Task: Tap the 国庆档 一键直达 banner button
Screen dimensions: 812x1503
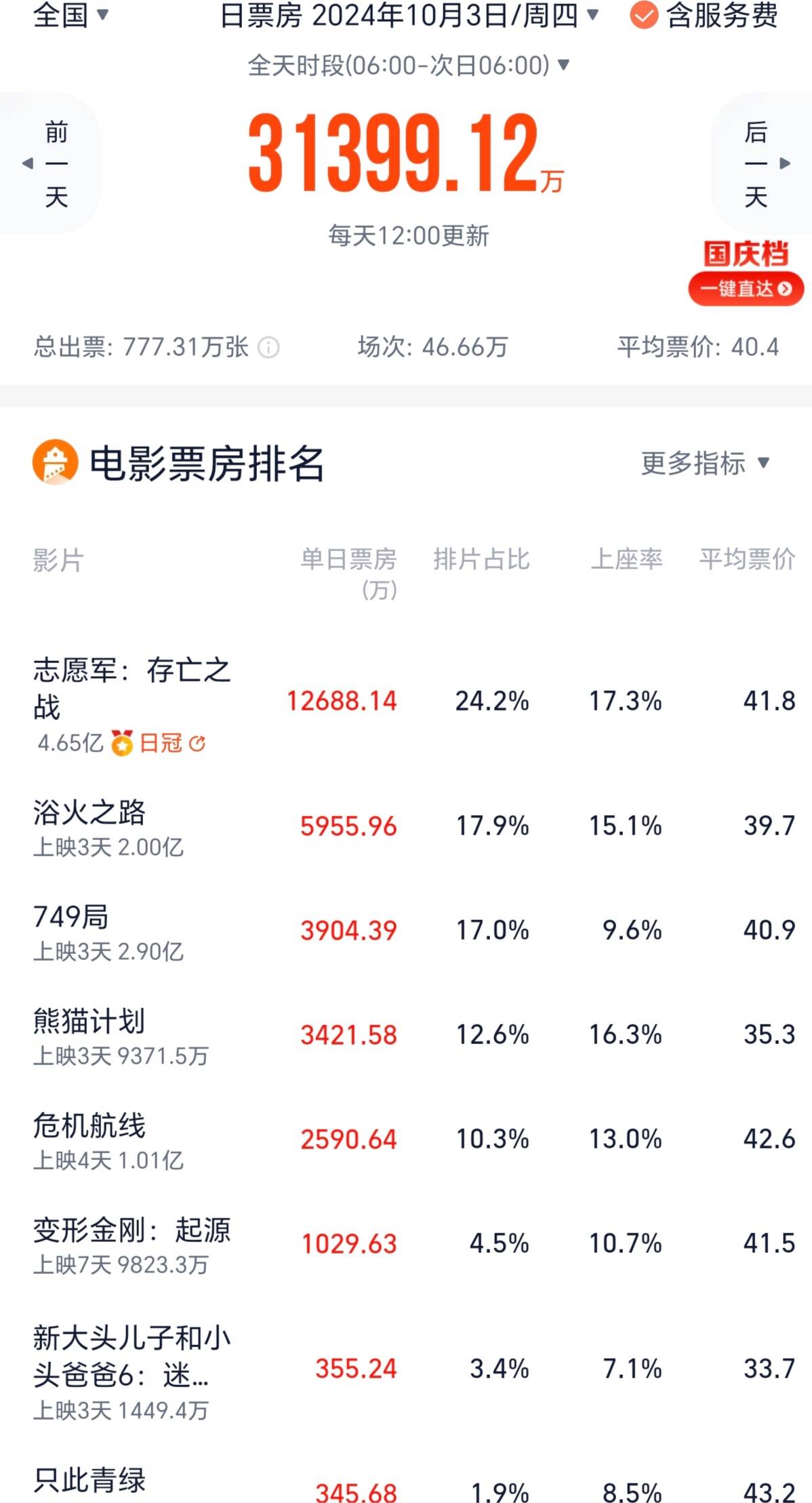Action: click(746, 288)
